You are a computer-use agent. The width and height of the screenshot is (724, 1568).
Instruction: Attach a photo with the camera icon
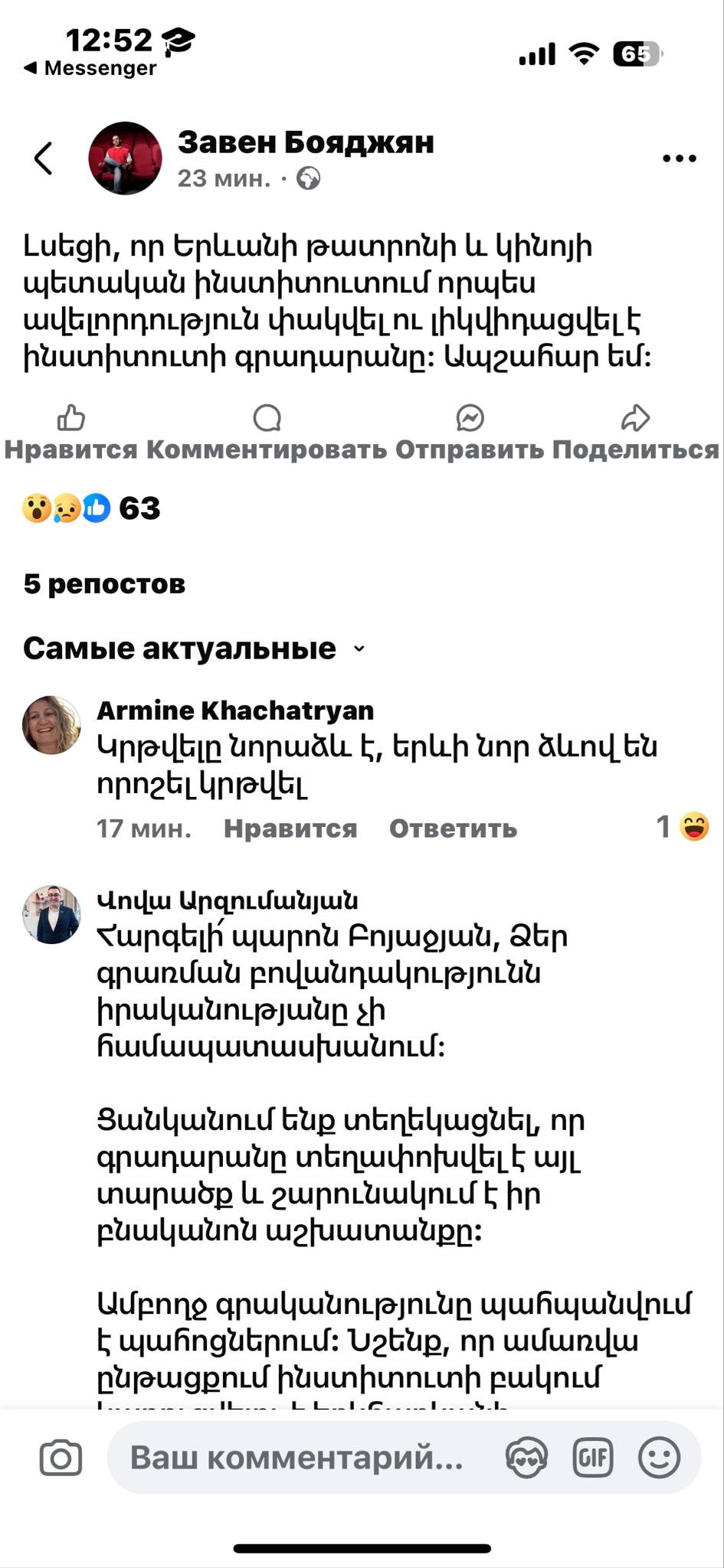[x=61, y=1458]
